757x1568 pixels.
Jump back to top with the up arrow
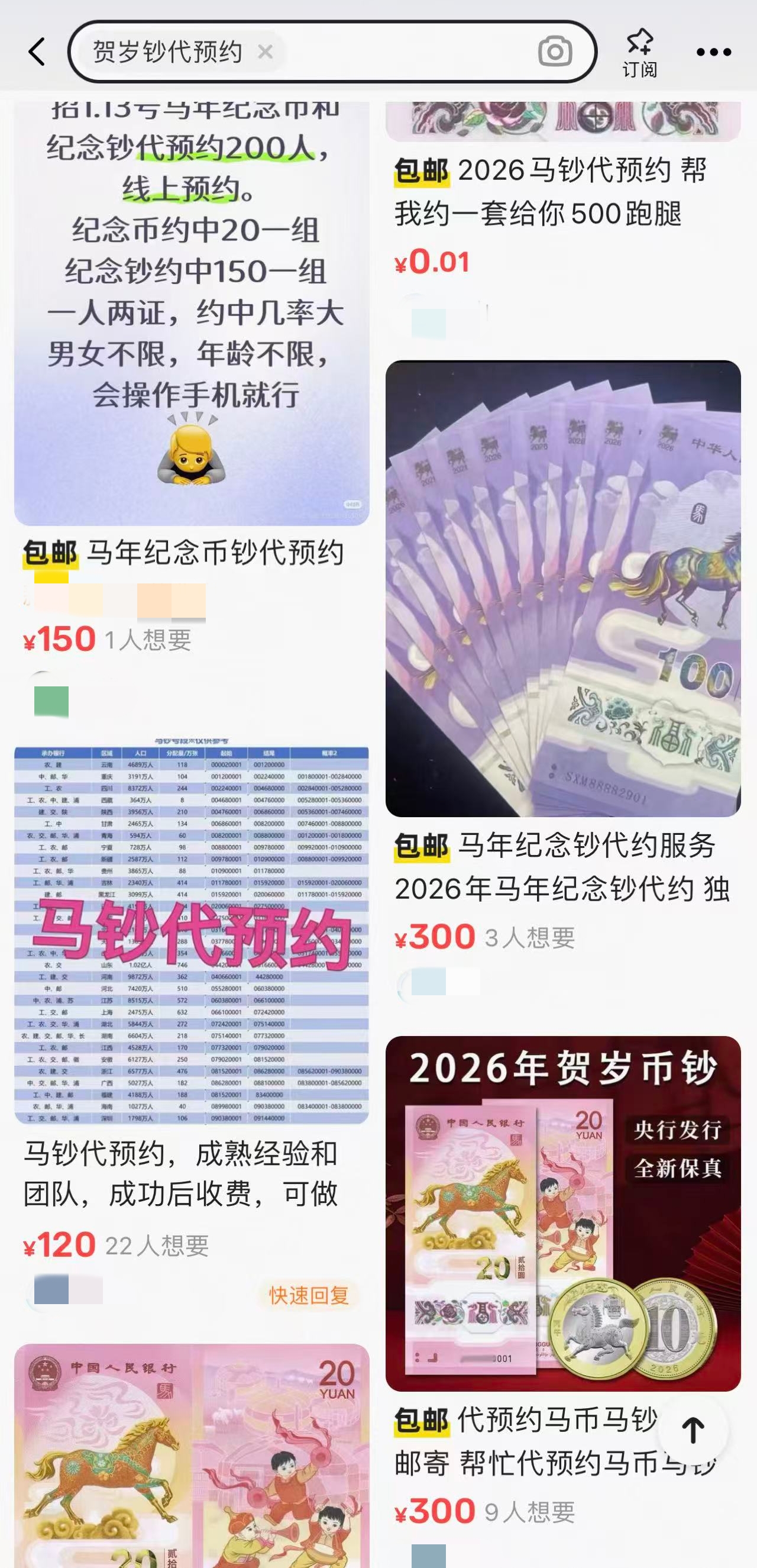693,1431
